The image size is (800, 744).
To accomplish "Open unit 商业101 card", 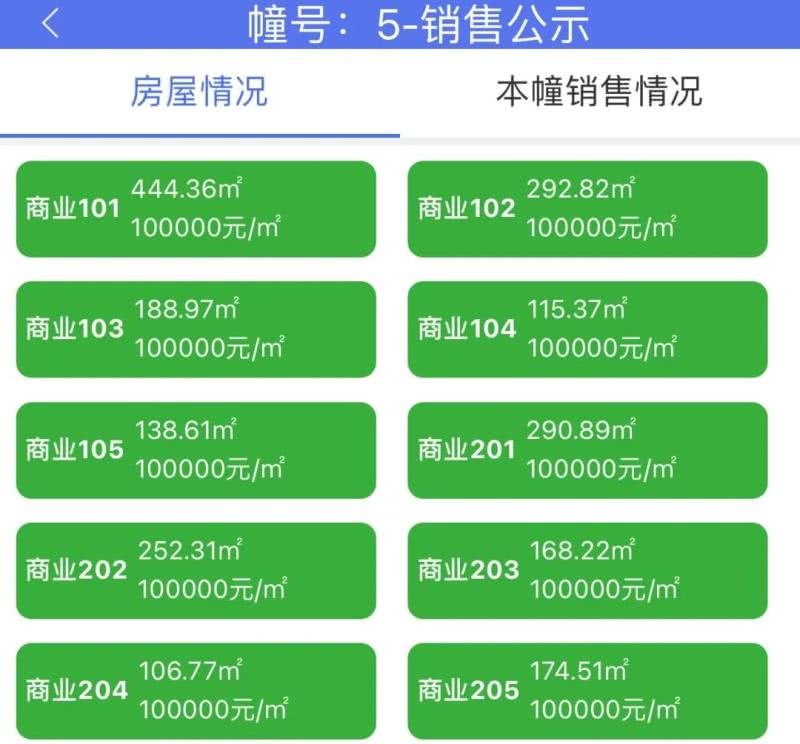I will pyautogui.click(x=196, y=209).
